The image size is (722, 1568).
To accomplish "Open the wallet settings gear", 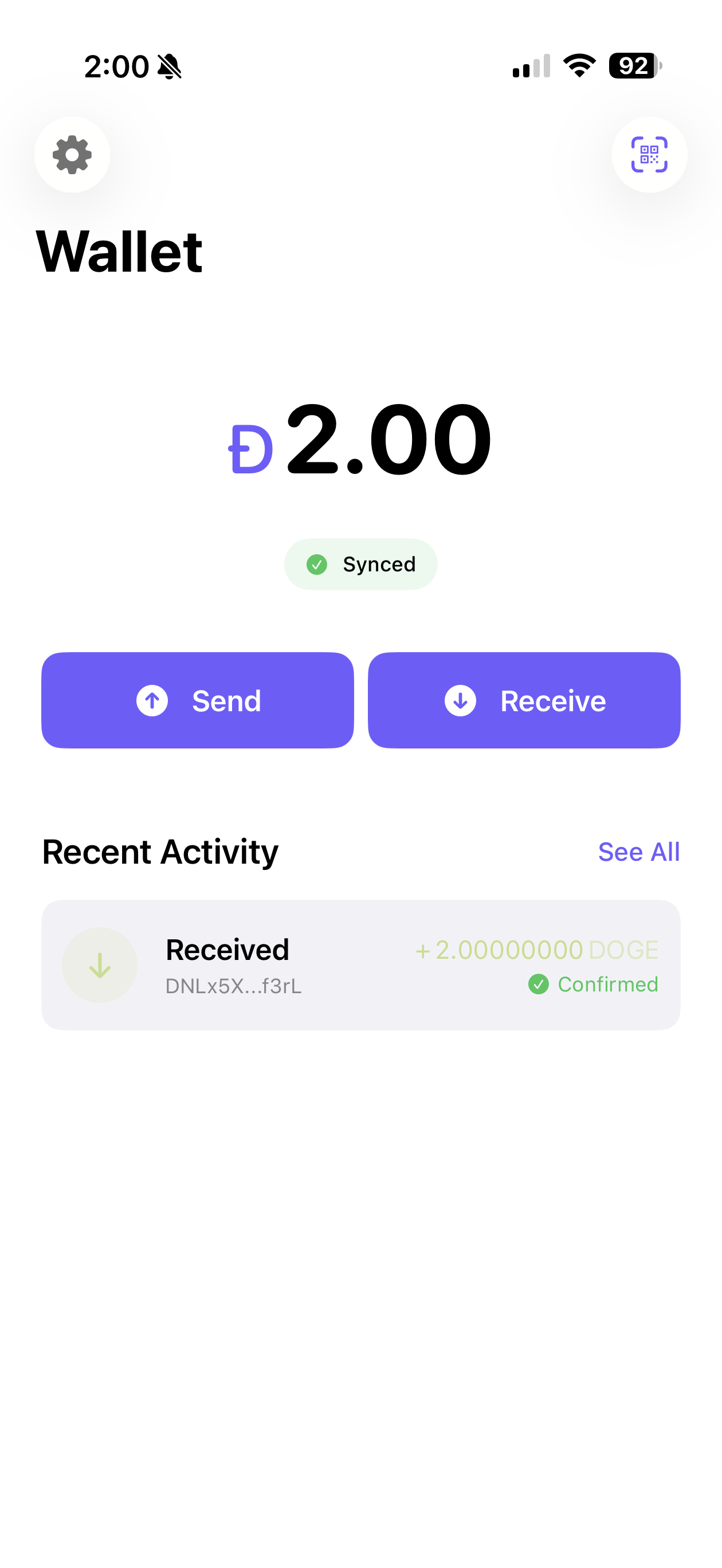I will tap(72, 155).
